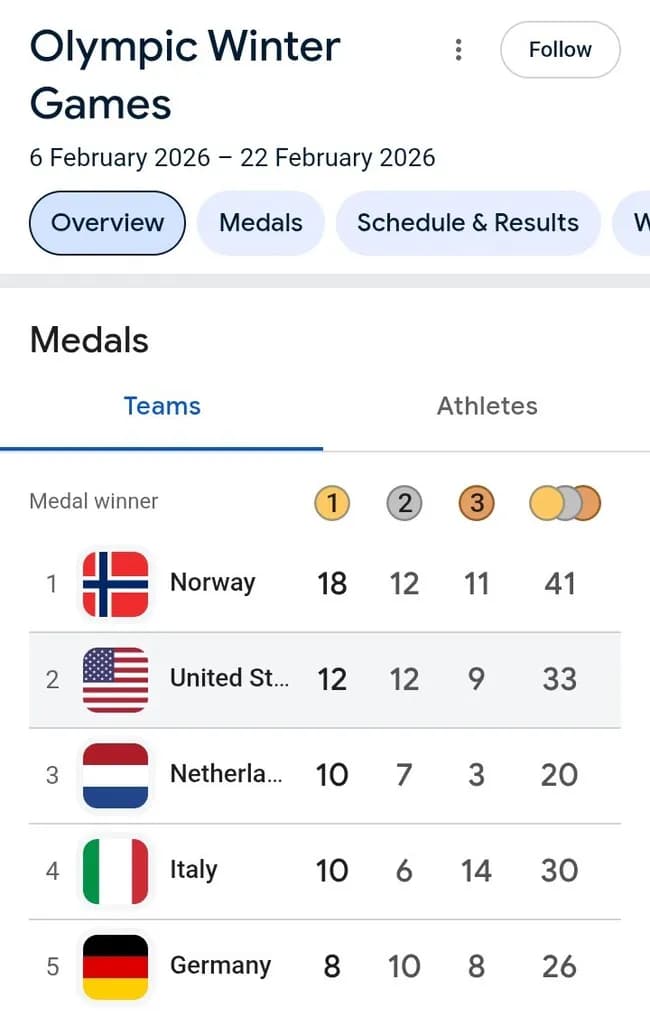Image resolution: width=650 pixels, height=1017 pixels.
Task: Open the three-dot overflow menu
Action: [458, 50]
